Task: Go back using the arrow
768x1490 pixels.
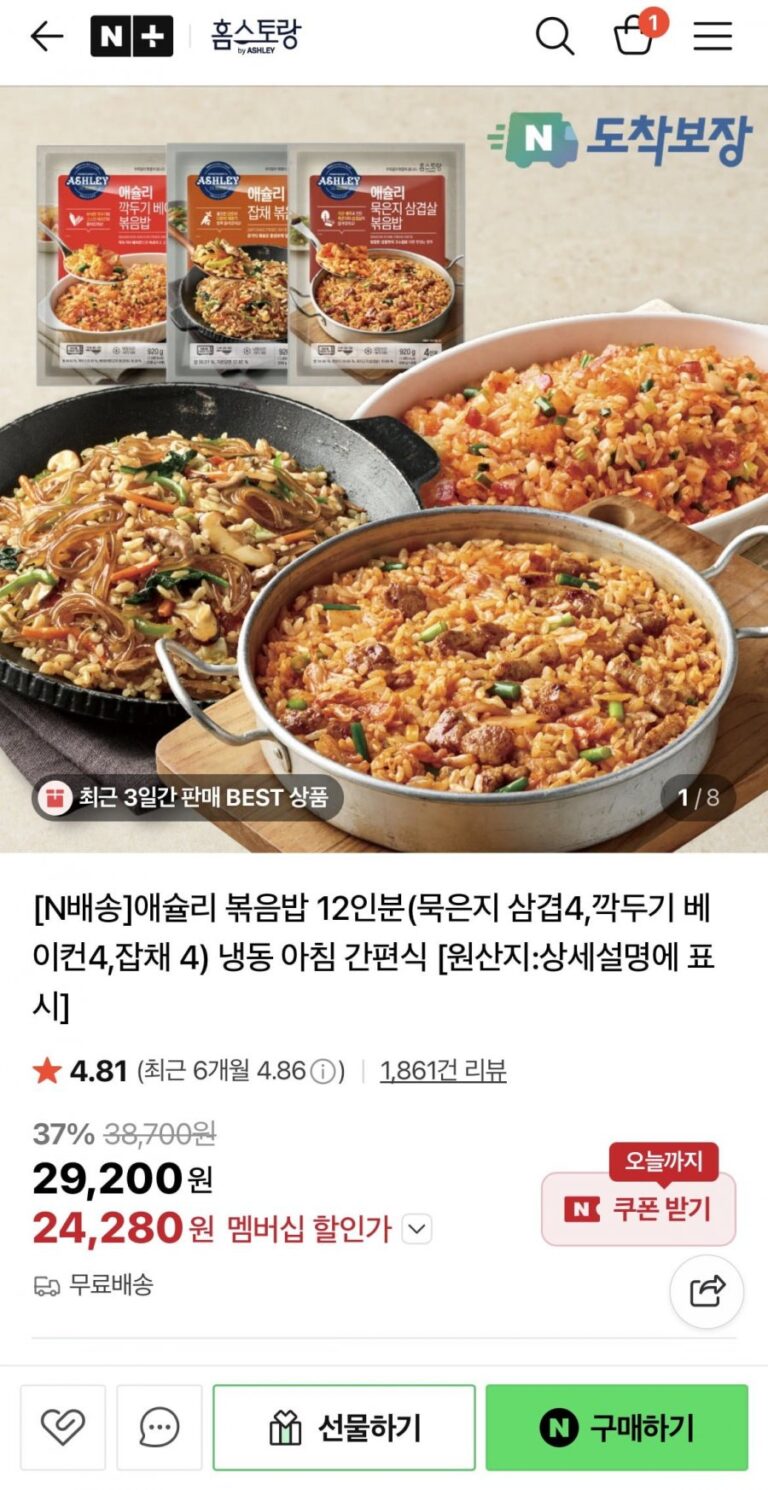Action: point(46,37)
